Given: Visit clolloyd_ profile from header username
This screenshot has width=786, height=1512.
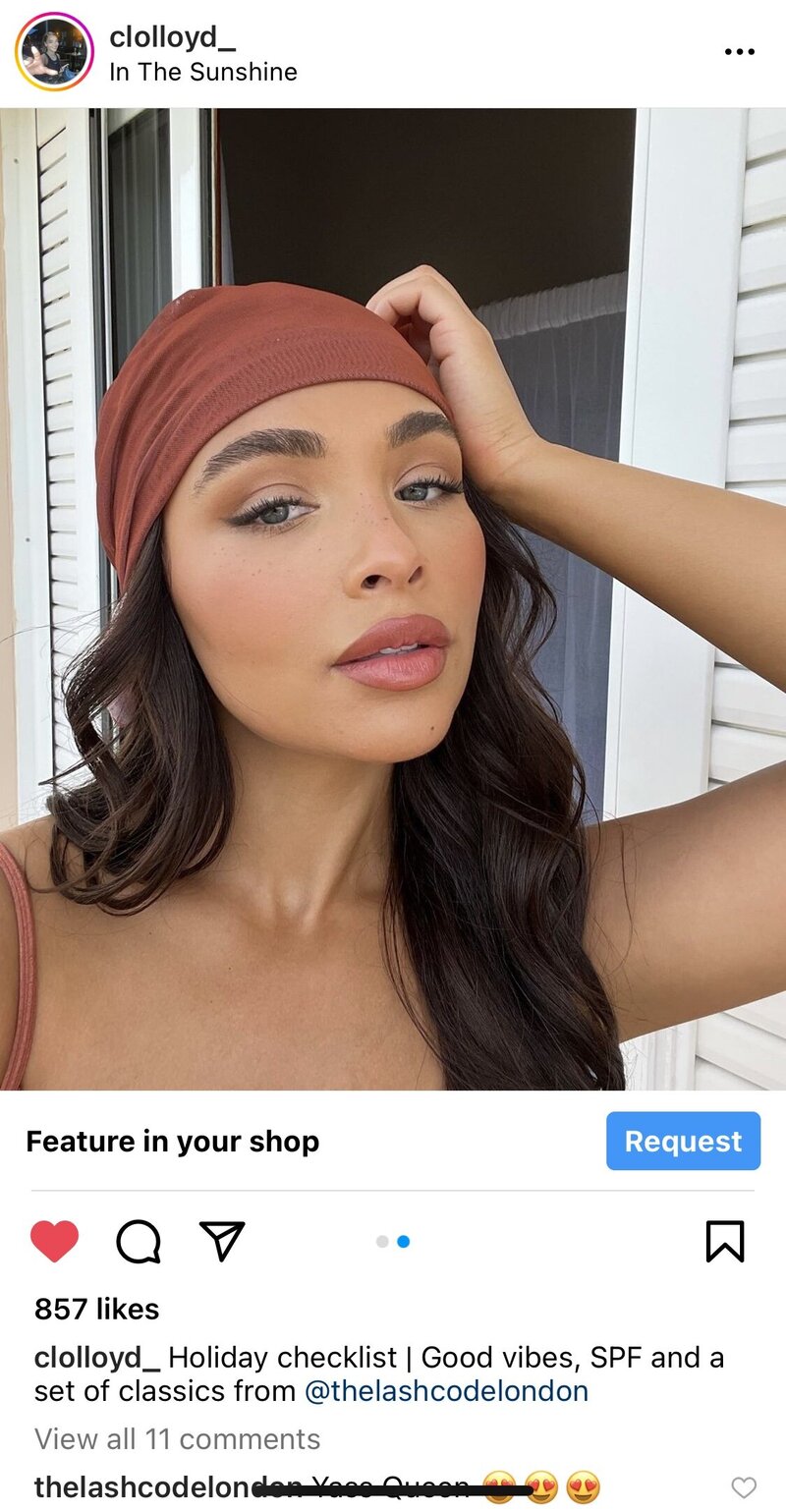Looking at the screenshot, I should tap(172, 37).
